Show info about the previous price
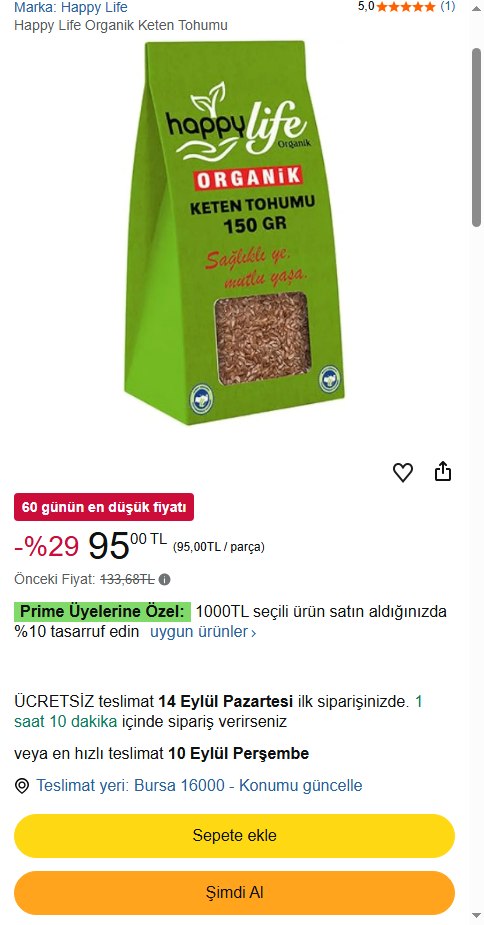484x925 pixels. pos(165,580)
